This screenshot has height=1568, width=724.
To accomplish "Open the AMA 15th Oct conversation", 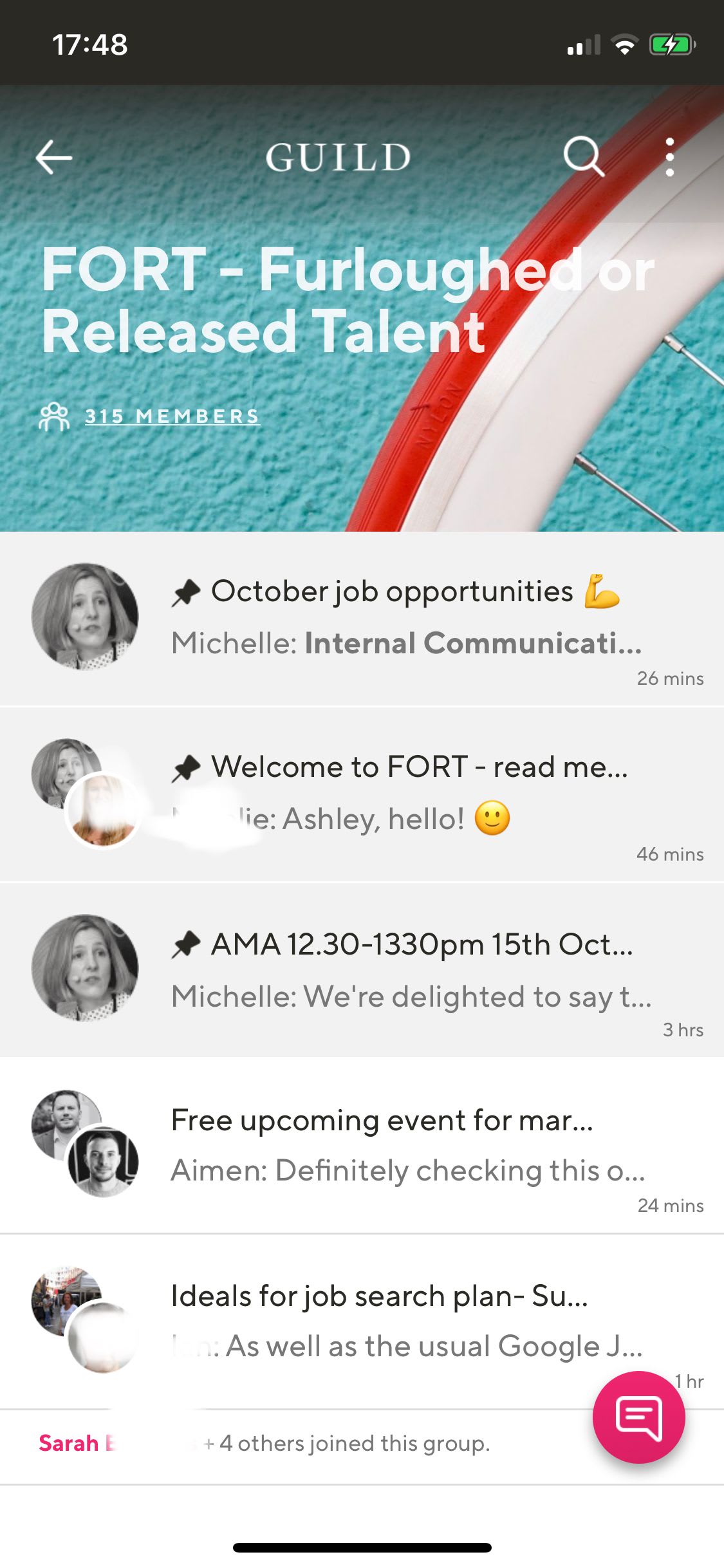I will pos(362,970).
